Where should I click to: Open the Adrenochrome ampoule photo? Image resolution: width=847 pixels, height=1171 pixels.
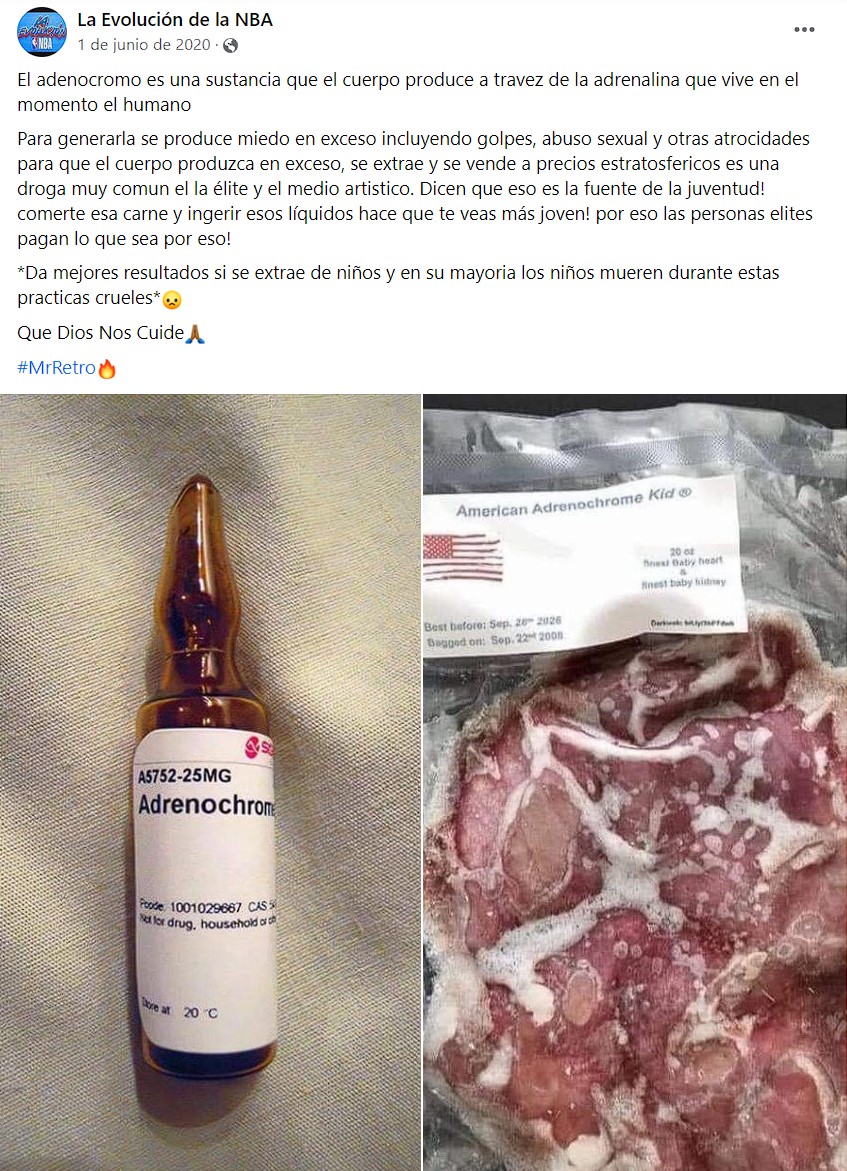point(210,780)
